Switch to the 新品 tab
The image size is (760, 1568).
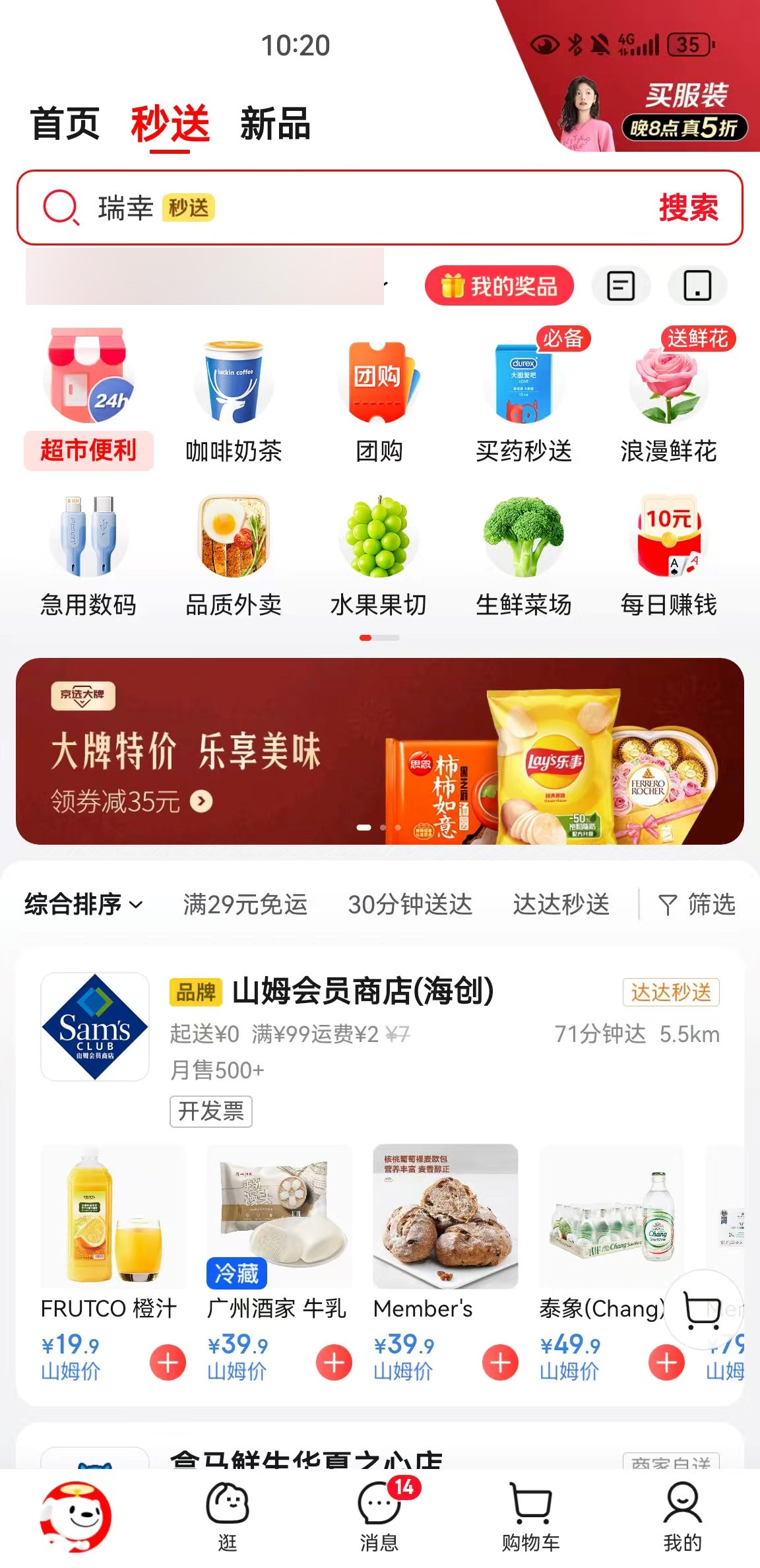pos(274,123)
